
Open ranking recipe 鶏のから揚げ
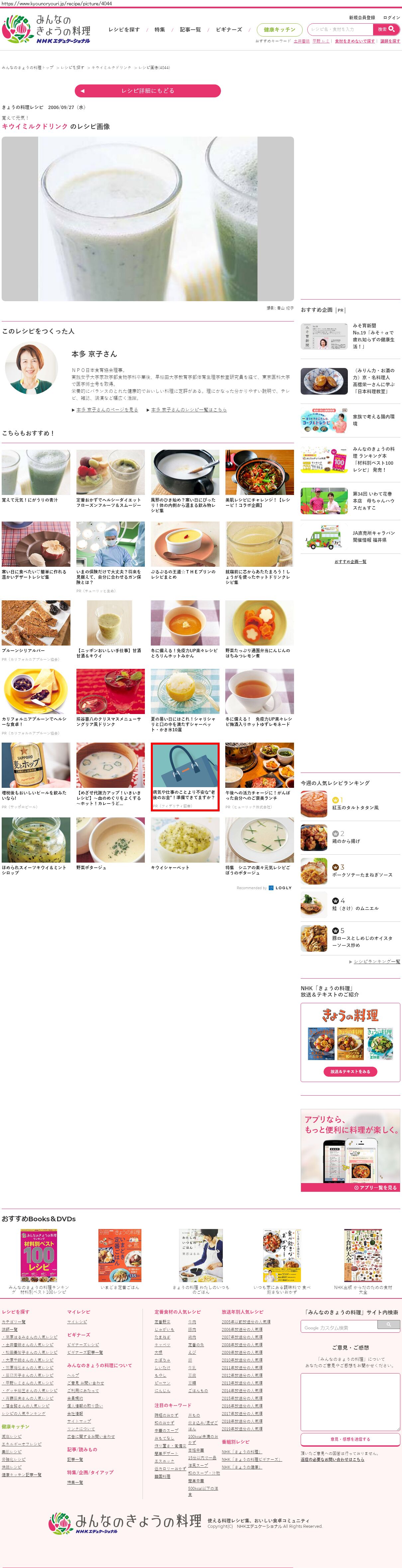tap(346, 841)
